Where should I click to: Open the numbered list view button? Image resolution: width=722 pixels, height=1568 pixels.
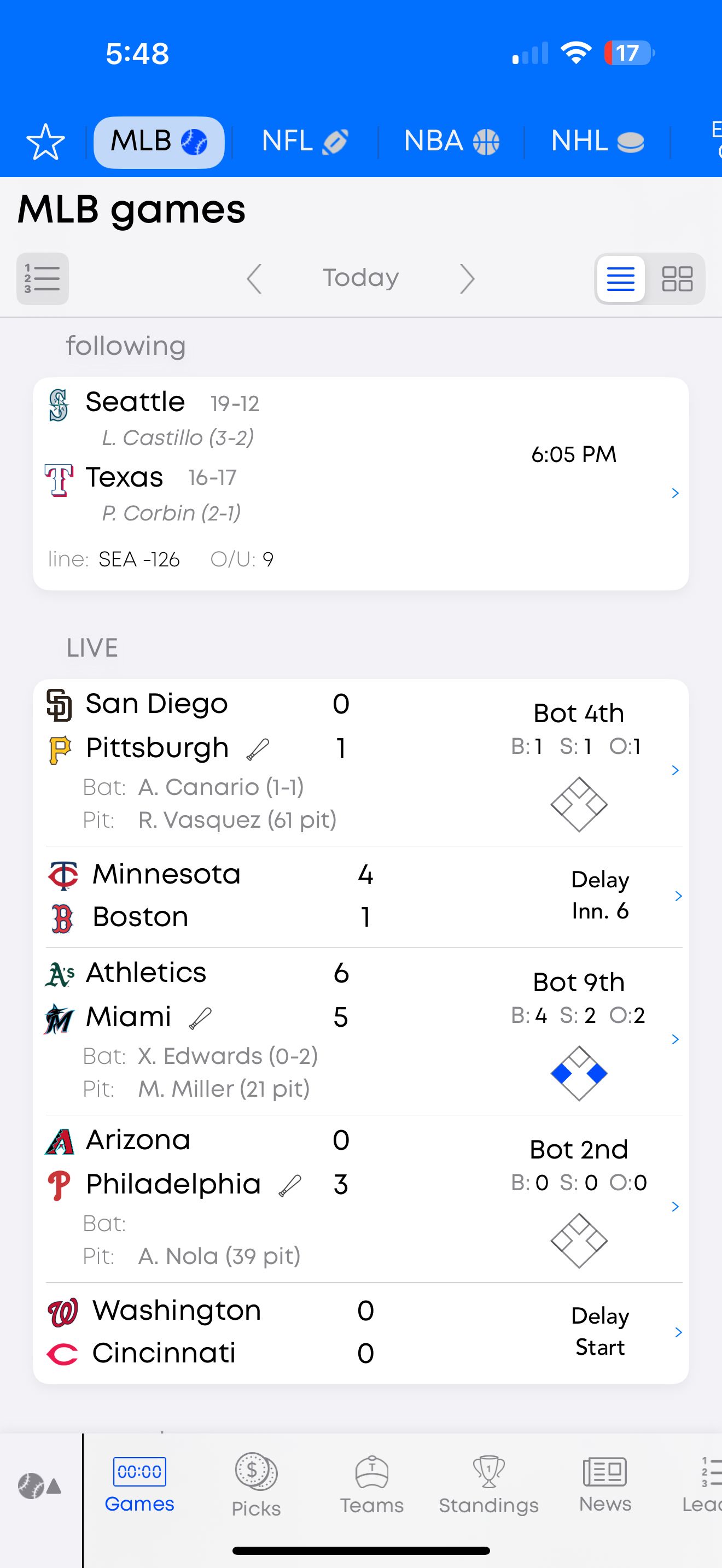pyautogui.click(x=43, y=279)
